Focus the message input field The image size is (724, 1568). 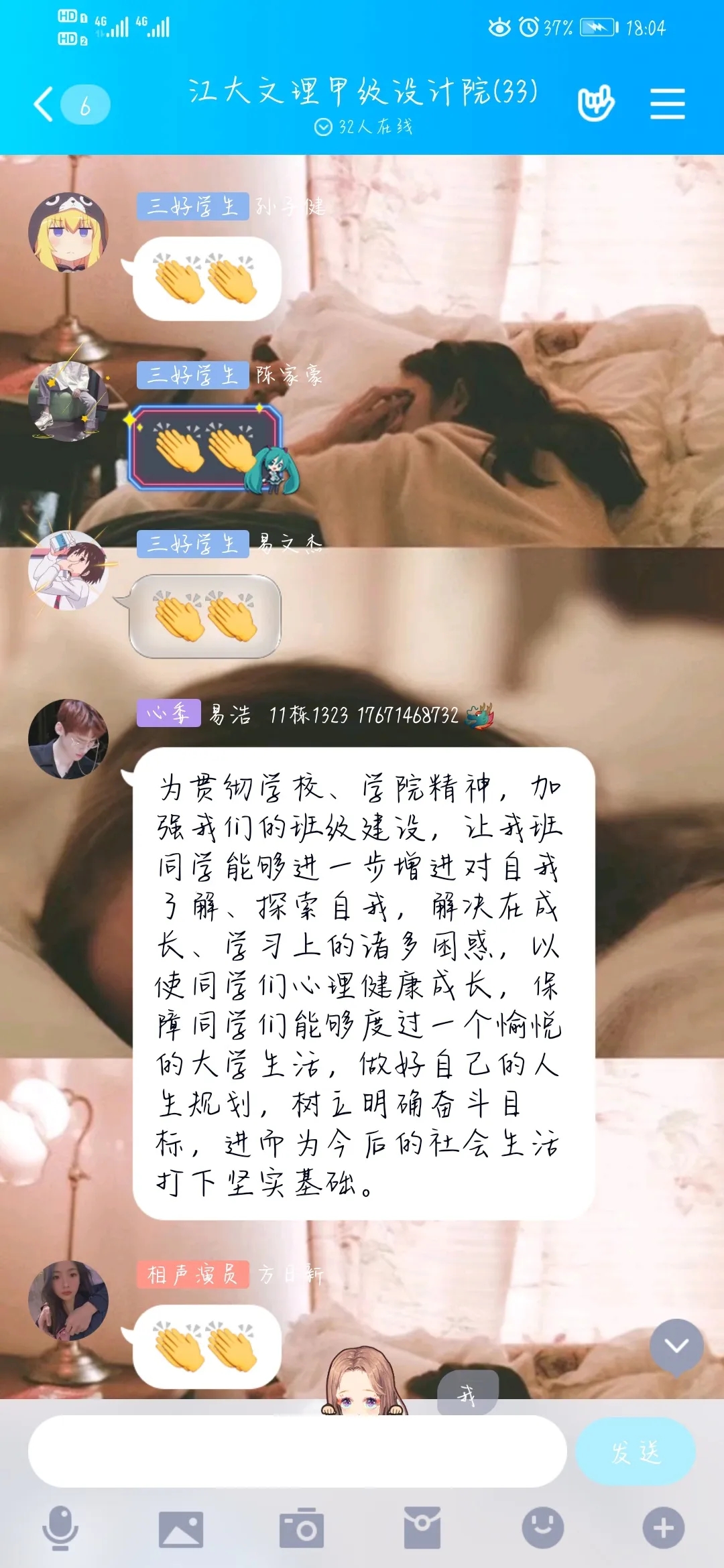[x=297, y=1451]
